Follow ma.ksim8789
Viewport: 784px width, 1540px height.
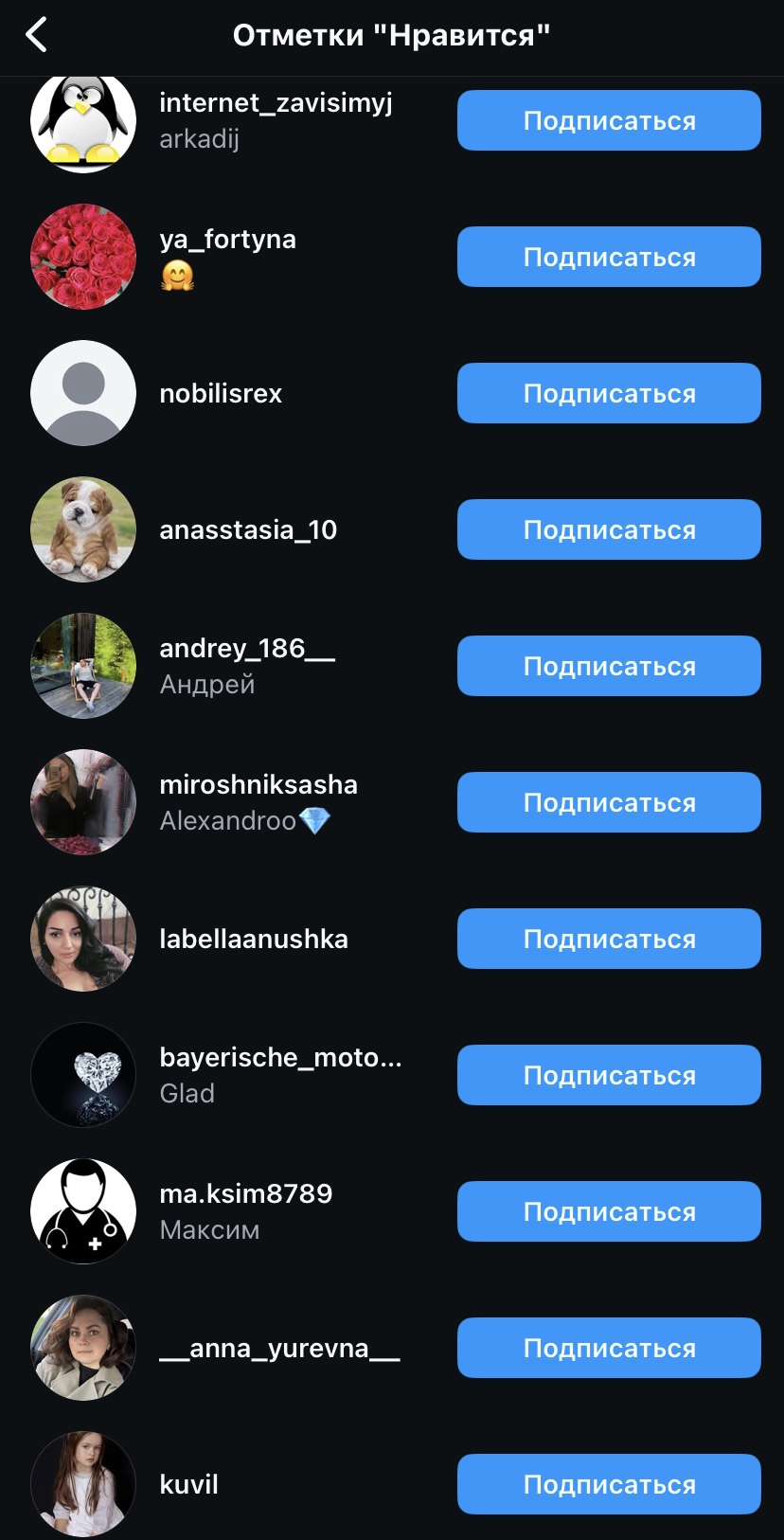[609, 1211]
